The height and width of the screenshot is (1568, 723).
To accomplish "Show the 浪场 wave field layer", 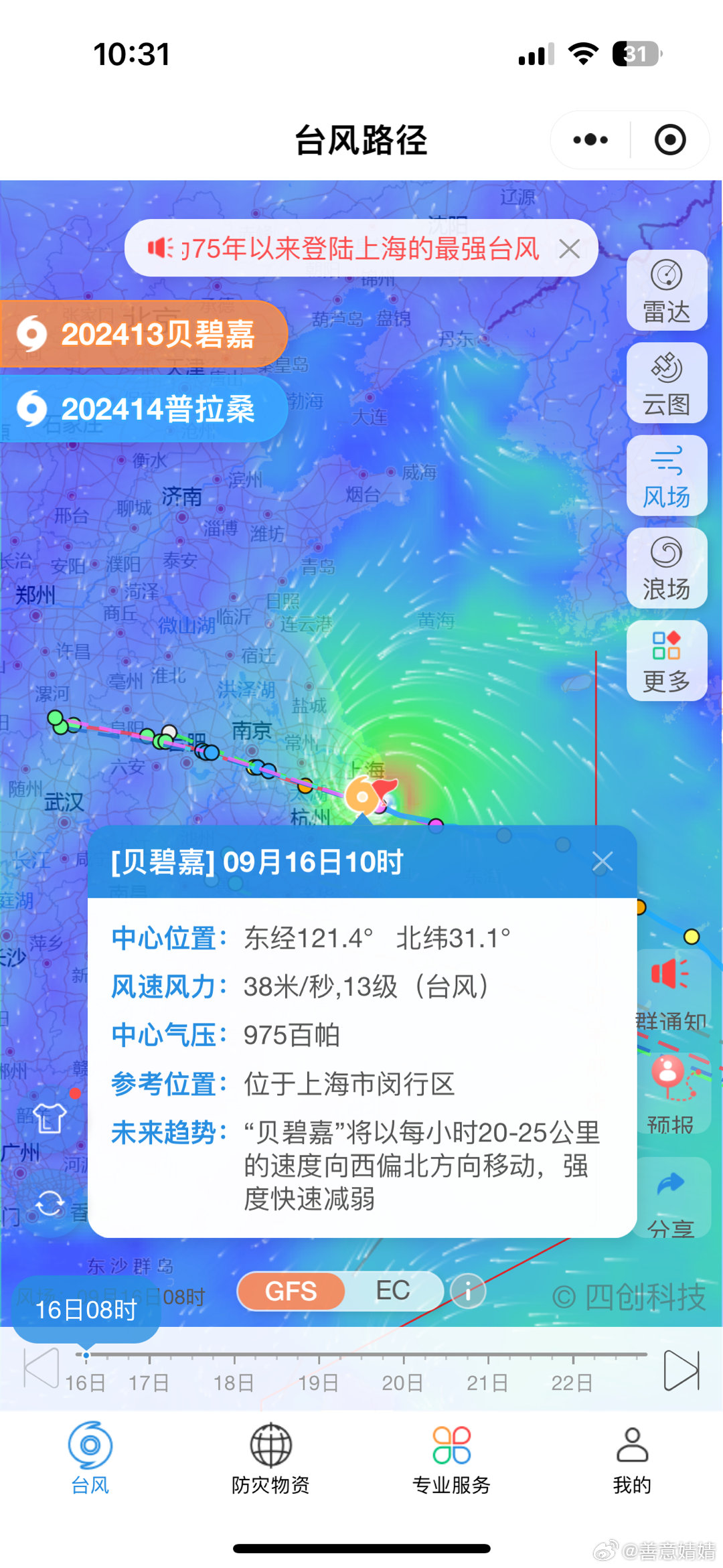I will [667, 568].
